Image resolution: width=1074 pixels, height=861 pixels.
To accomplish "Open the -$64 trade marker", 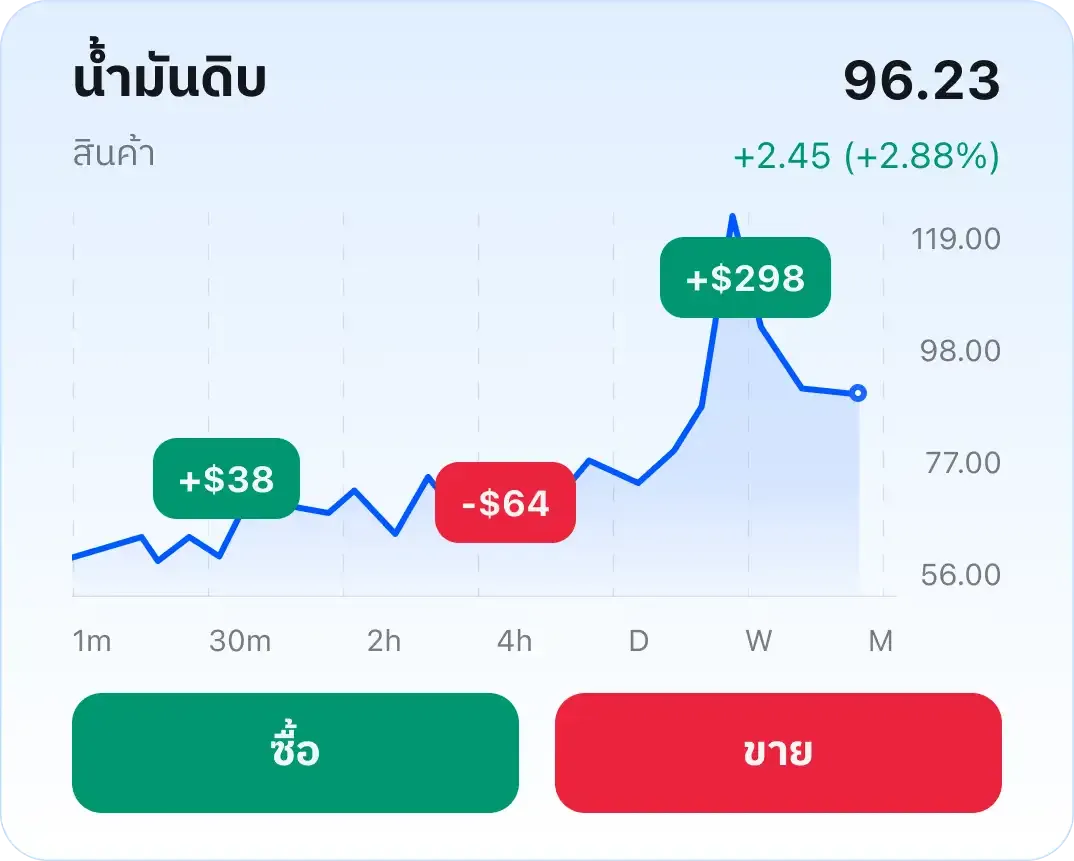I will pyautogui.click(x=505, y=503).
